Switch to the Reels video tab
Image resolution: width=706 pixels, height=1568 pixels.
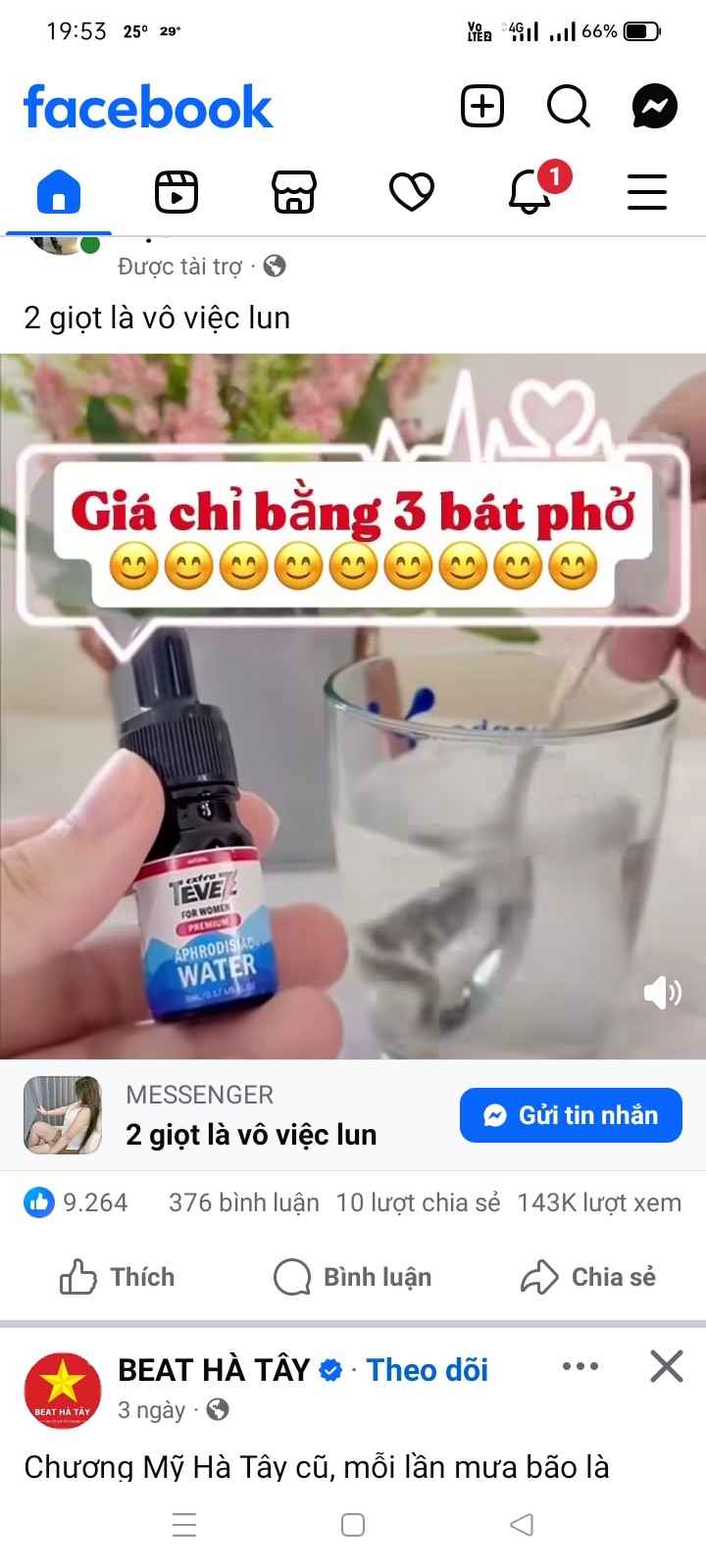coord(176,191)
